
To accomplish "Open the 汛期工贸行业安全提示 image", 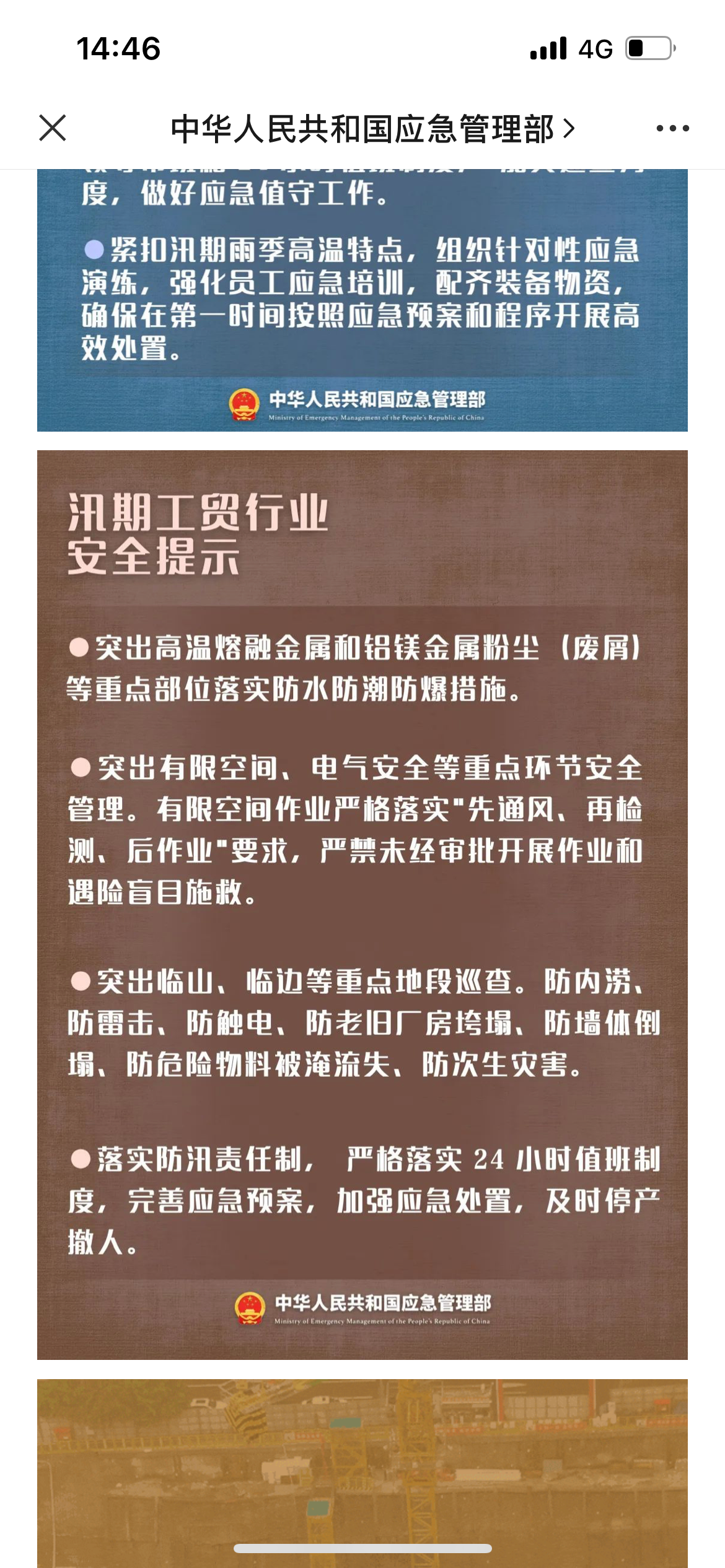I will [362, 904].
